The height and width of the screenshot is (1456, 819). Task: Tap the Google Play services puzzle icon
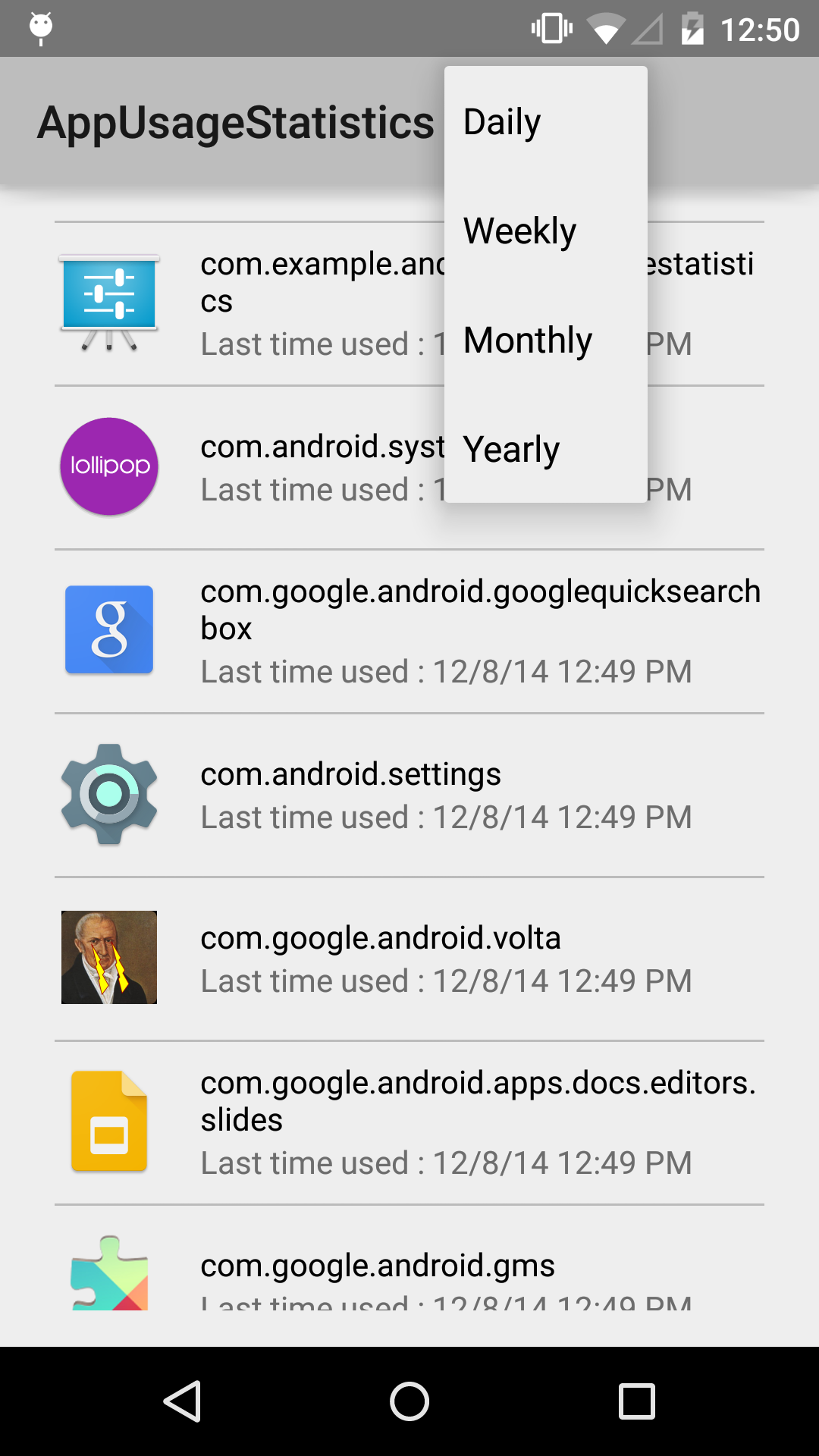click(109, 1274)
